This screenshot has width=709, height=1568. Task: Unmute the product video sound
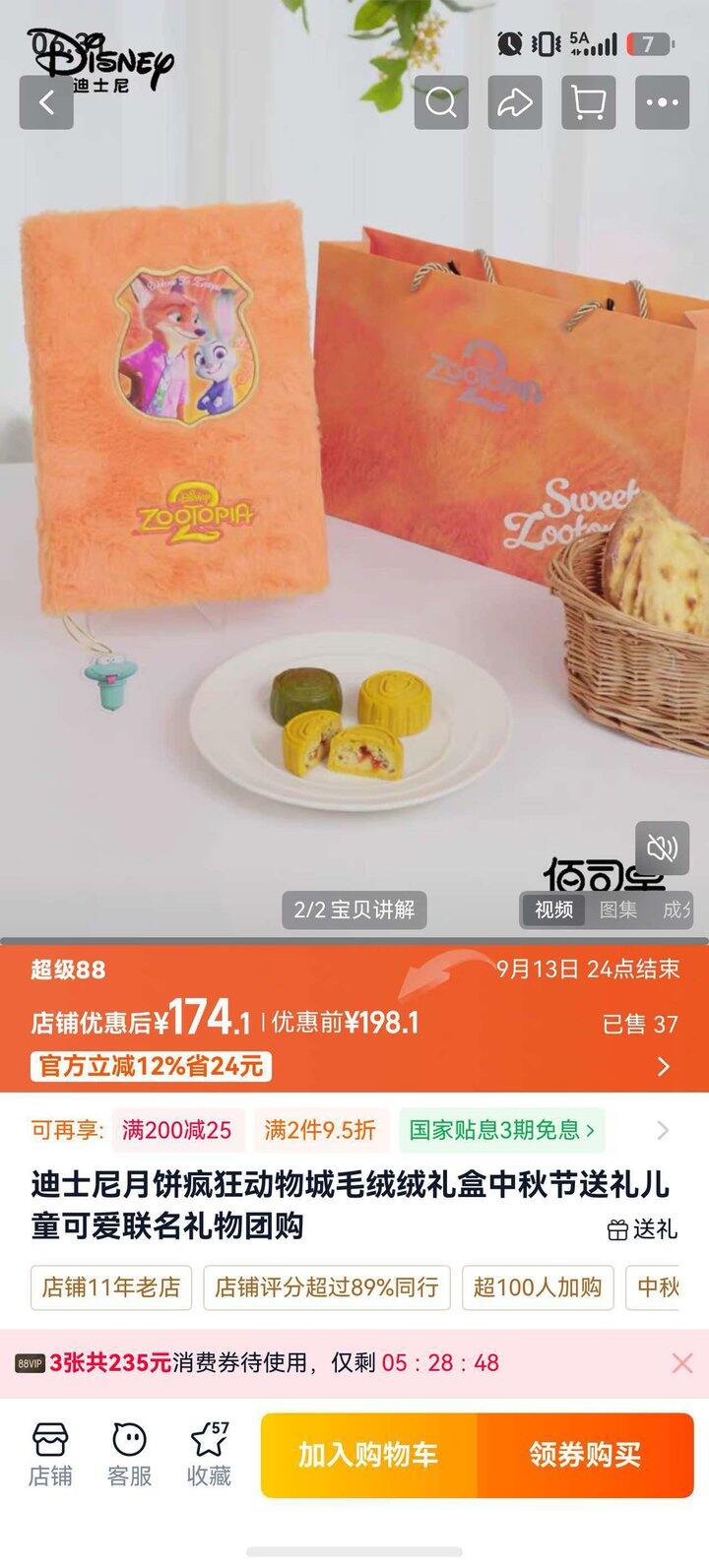pos(663,847)
